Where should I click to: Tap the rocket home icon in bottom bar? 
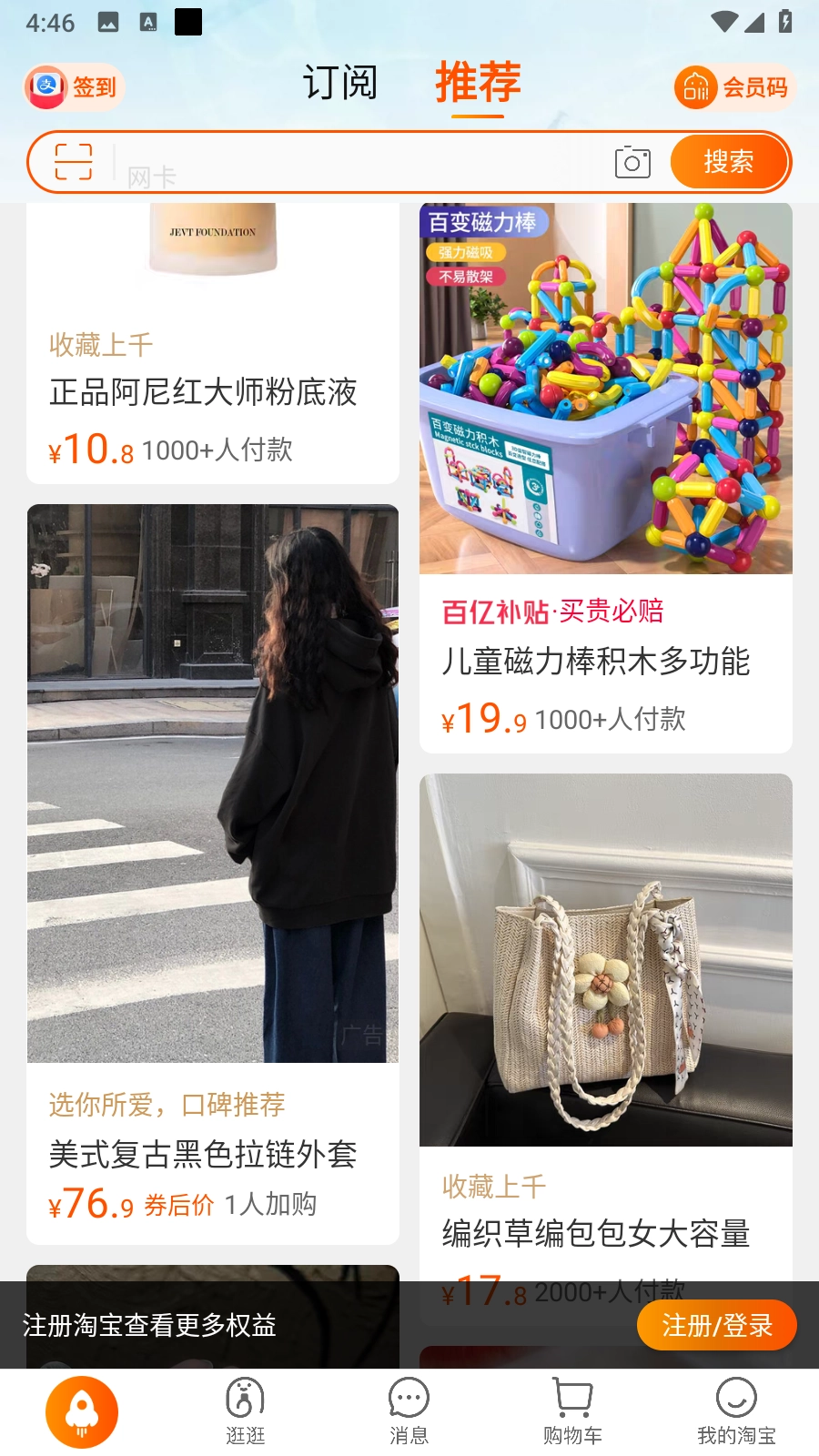[82, 1410]
